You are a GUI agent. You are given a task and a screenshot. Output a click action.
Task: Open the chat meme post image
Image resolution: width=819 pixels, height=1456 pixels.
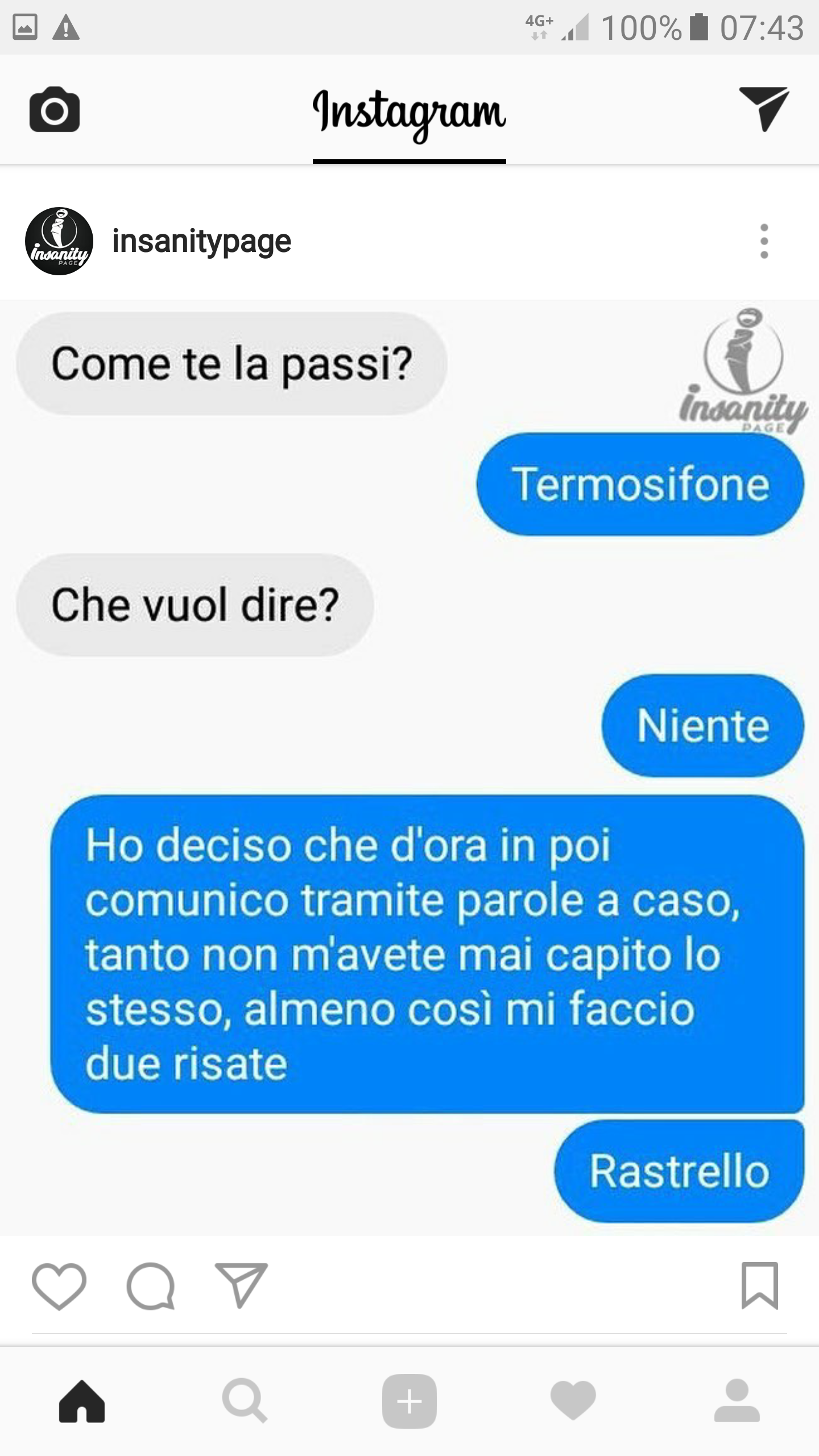click(409, 768)
